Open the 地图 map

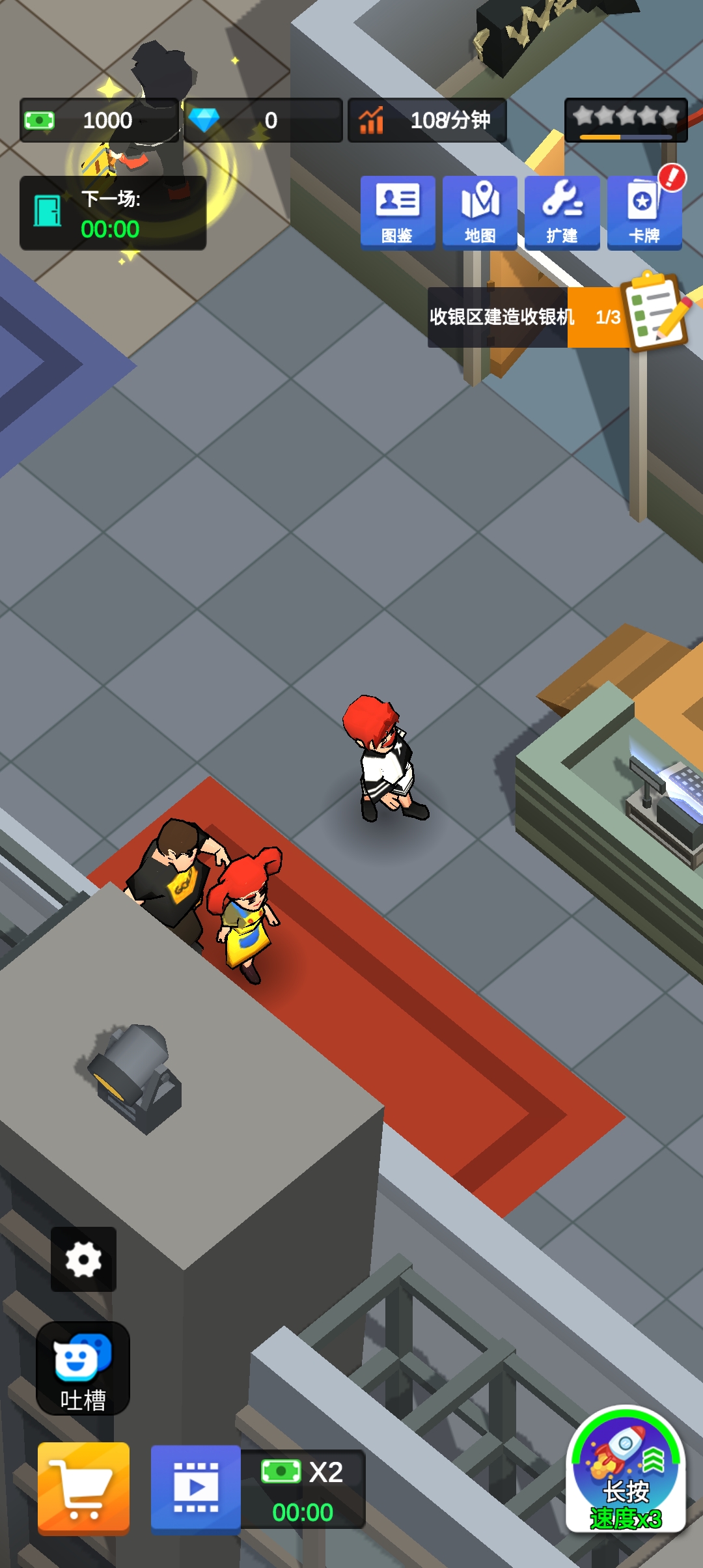tap(480, 212)
